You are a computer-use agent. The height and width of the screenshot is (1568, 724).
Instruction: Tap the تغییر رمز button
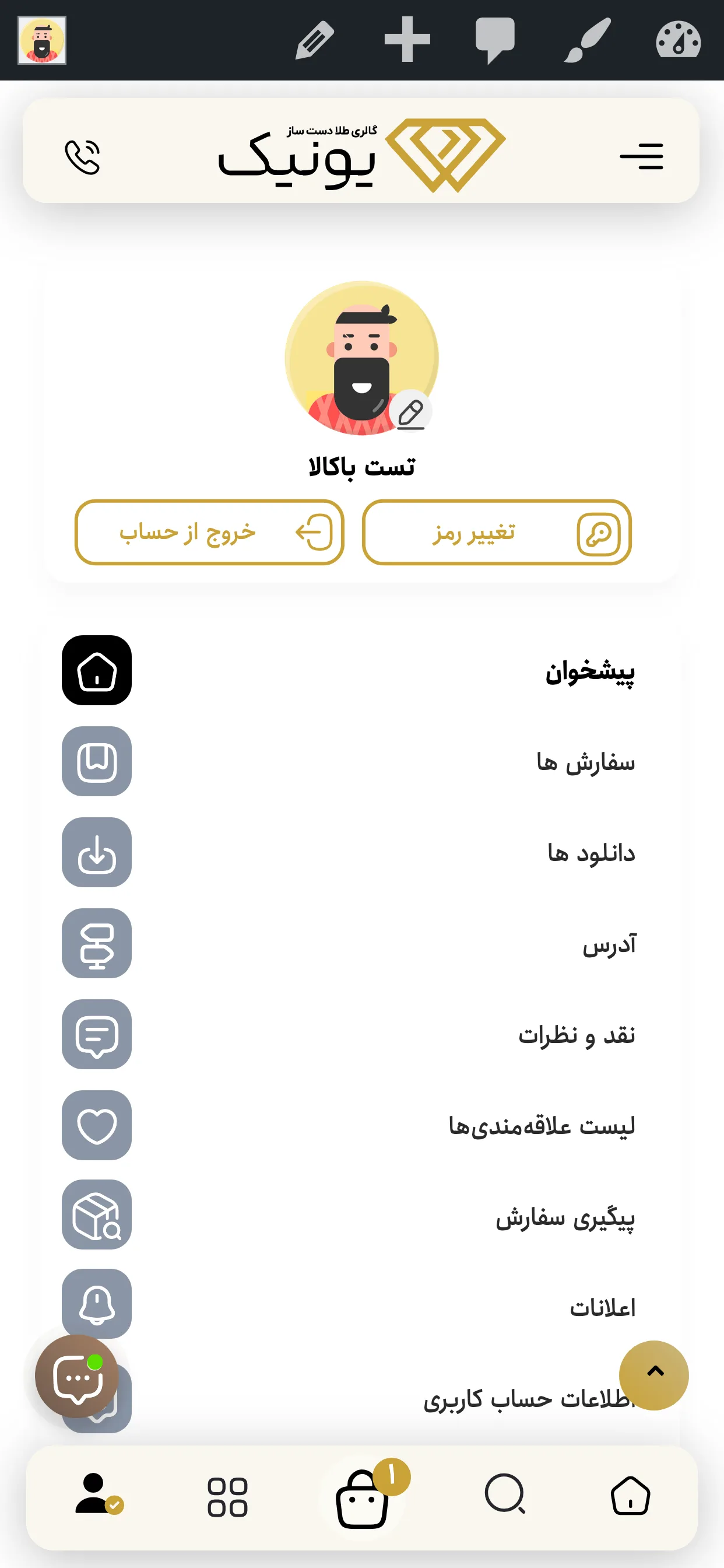[497, 533]
